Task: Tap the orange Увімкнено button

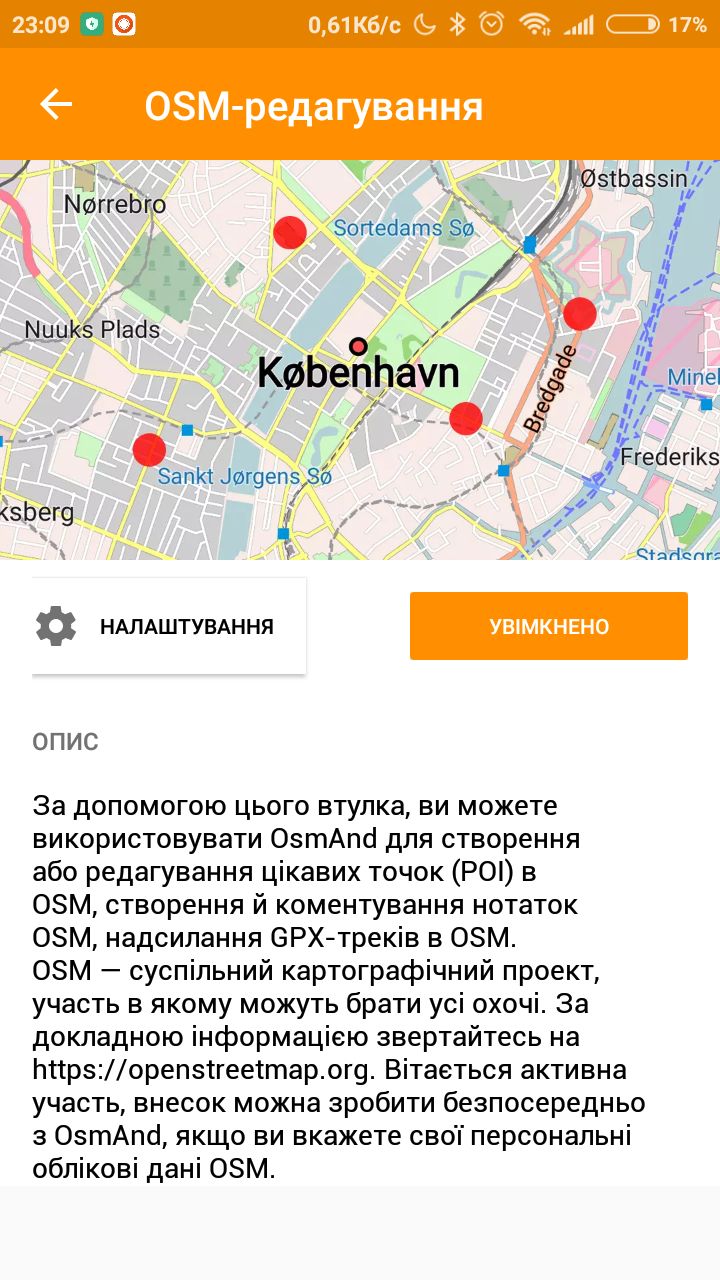Action: point(549,626)
